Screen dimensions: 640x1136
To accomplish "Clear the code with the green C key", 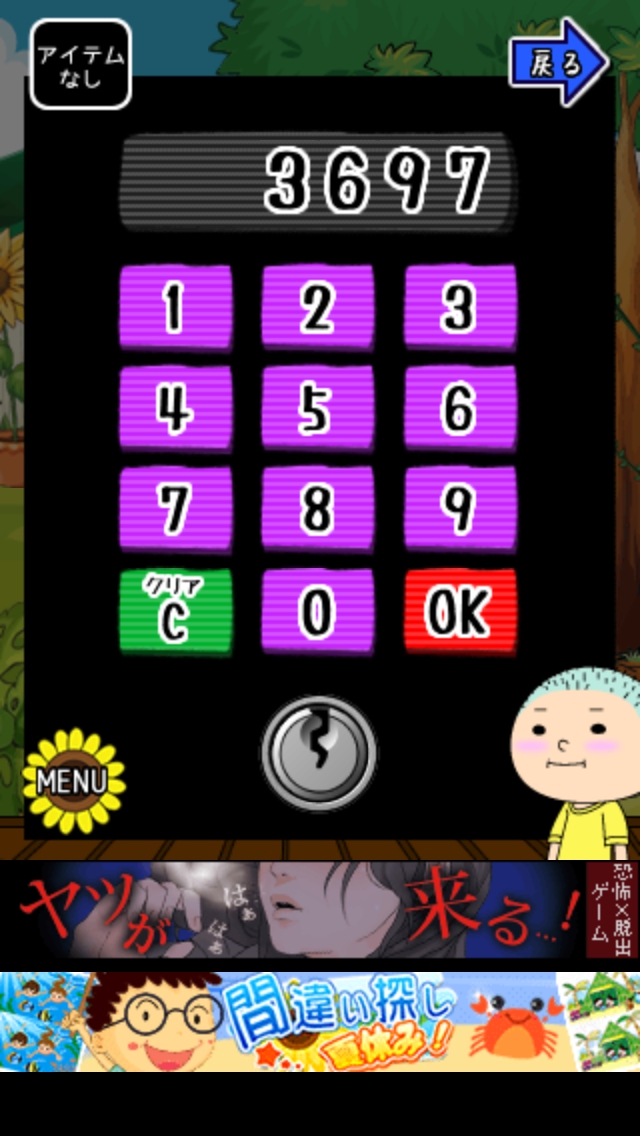I will click(176, 611).
